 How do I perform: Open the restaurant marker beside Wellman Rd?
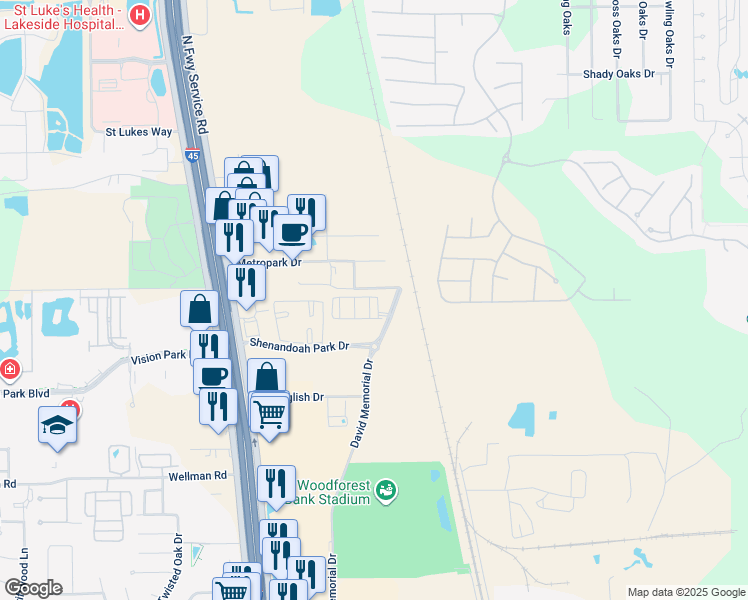tap(276, 484)
